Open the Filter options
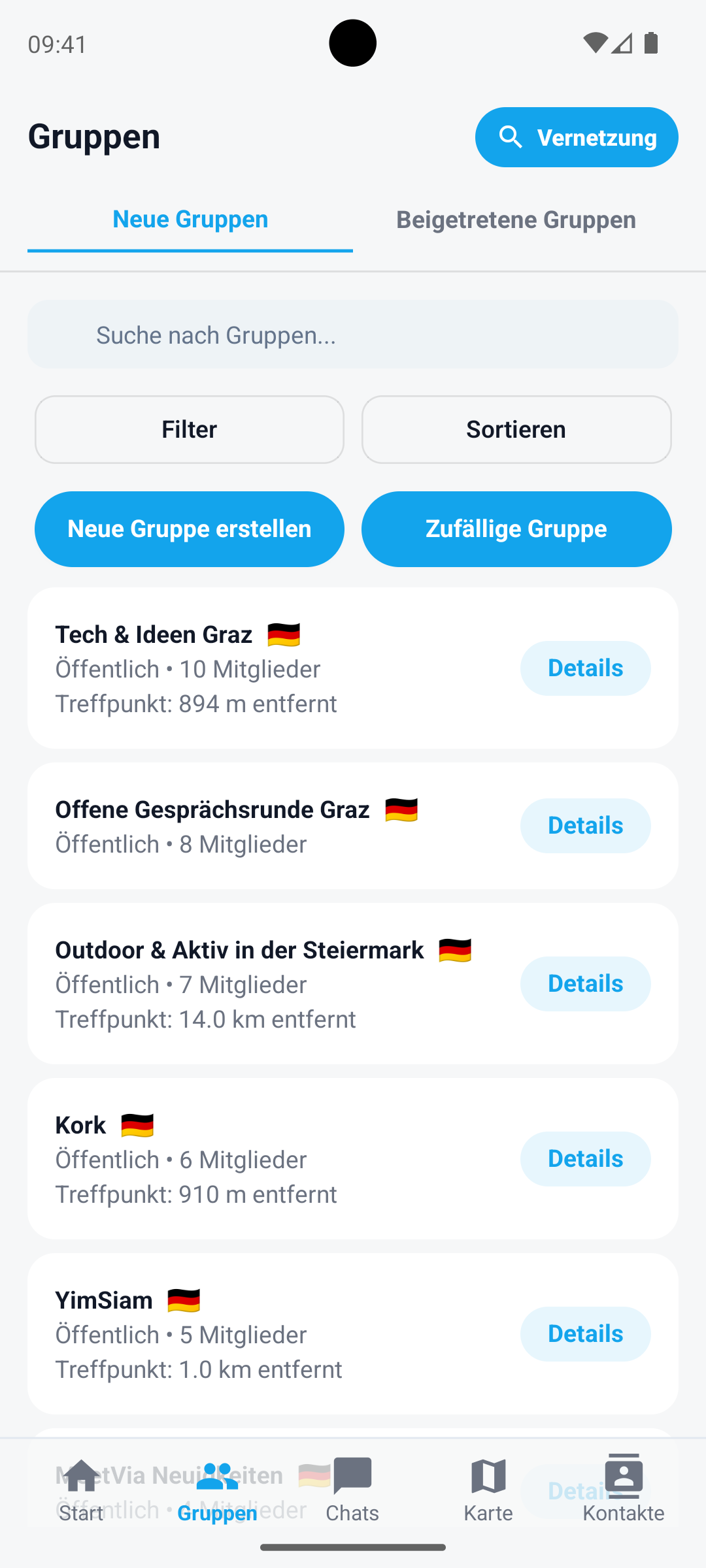This screenshot has width=706, height=1568. click(189, 429)
